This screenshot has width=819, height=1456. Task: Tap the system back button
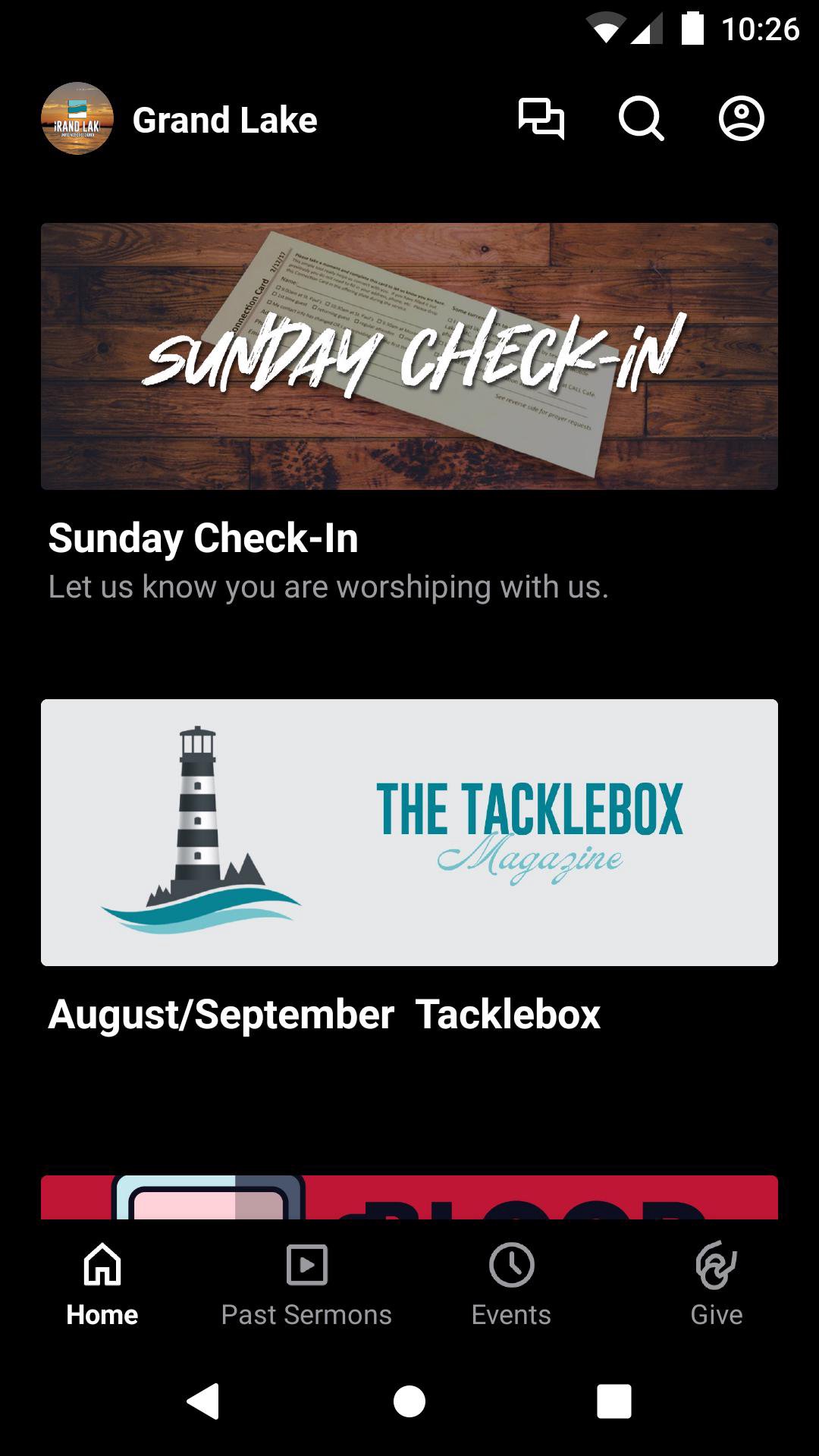point(203,1401)
